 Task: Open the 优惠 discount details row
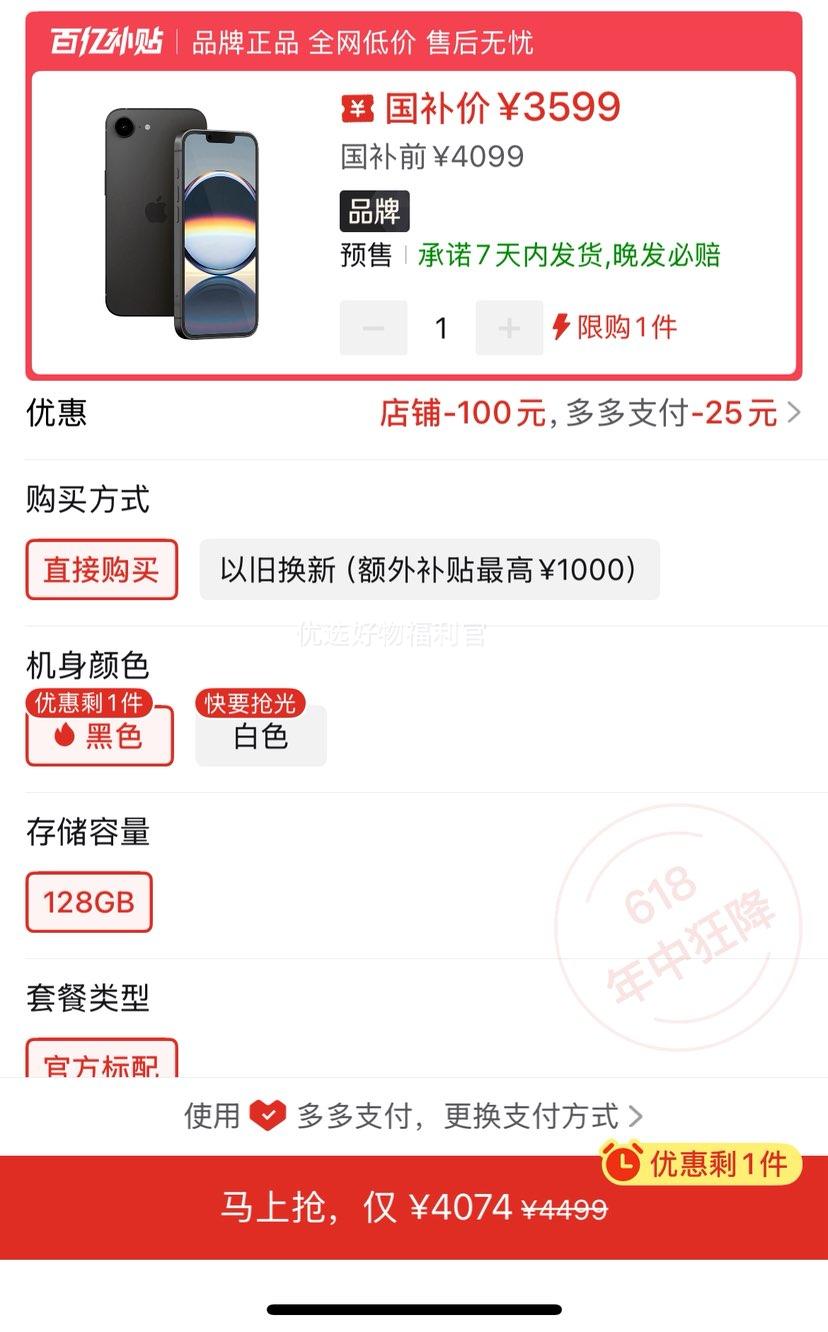coord(414,412)
